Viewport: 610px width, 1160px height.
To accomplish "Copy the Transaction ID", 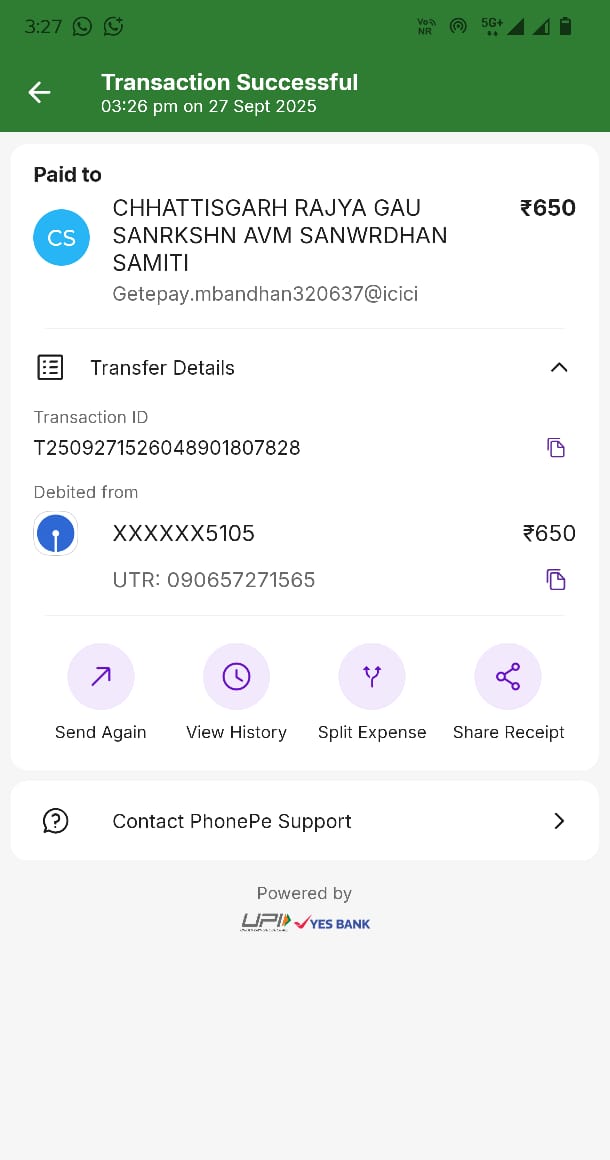I will point(556,448).
